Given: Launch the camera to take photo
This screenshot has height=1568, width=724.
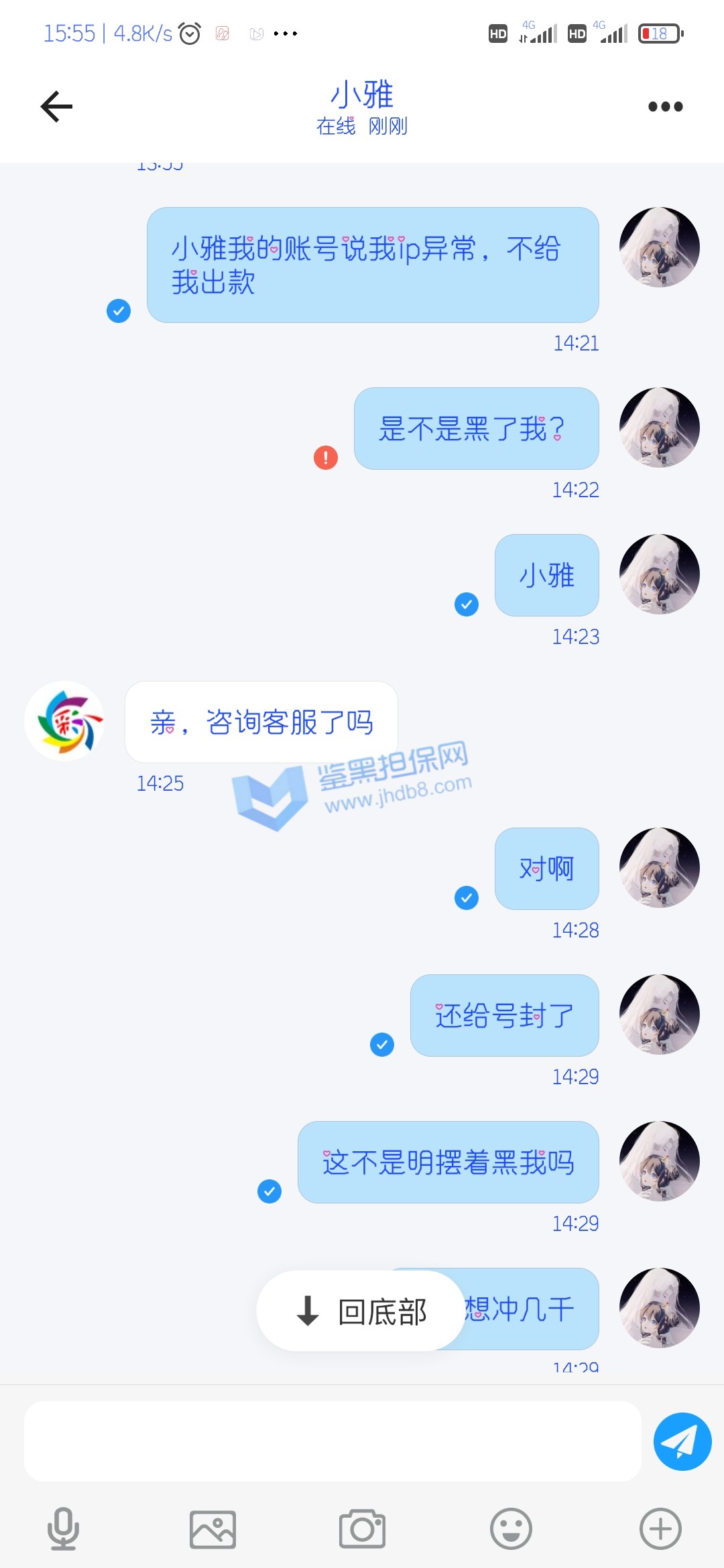Looking at the screenshot, I should (x=362, y=1529).
